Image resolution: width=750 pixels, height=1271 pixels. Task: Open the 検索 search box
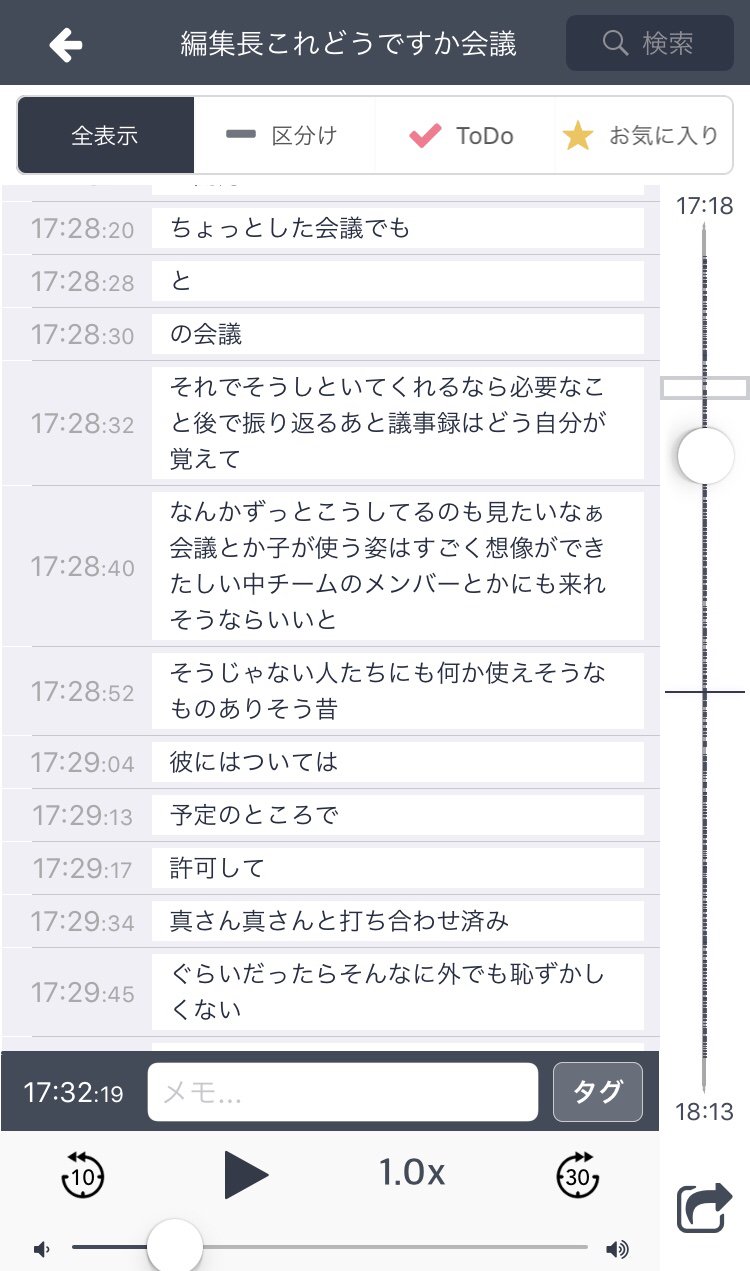pos(649,43)
